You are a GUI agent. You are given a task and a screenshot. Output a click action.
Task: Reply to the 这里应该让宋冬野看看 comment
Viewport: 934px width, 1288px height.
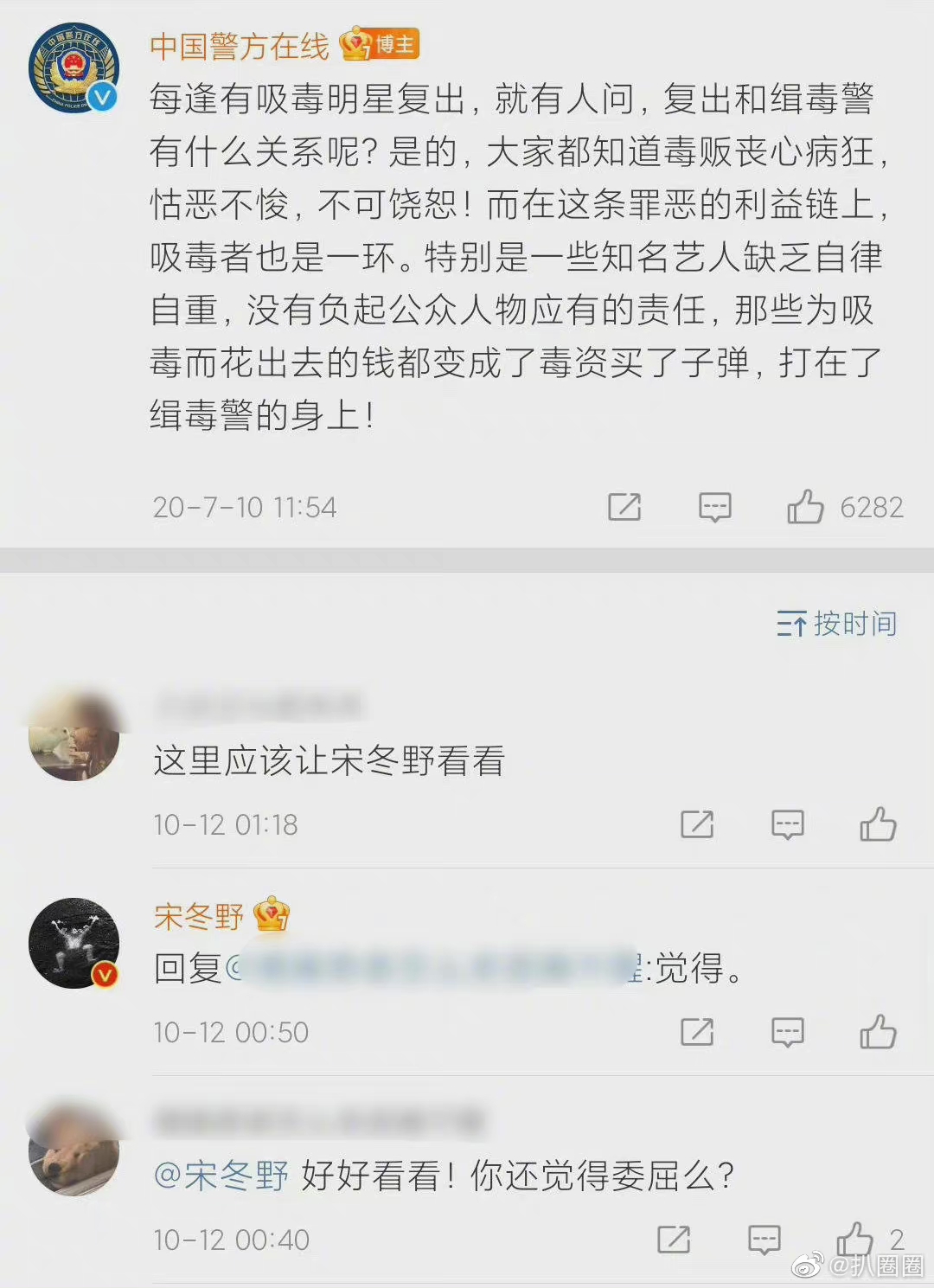(787, 824)
